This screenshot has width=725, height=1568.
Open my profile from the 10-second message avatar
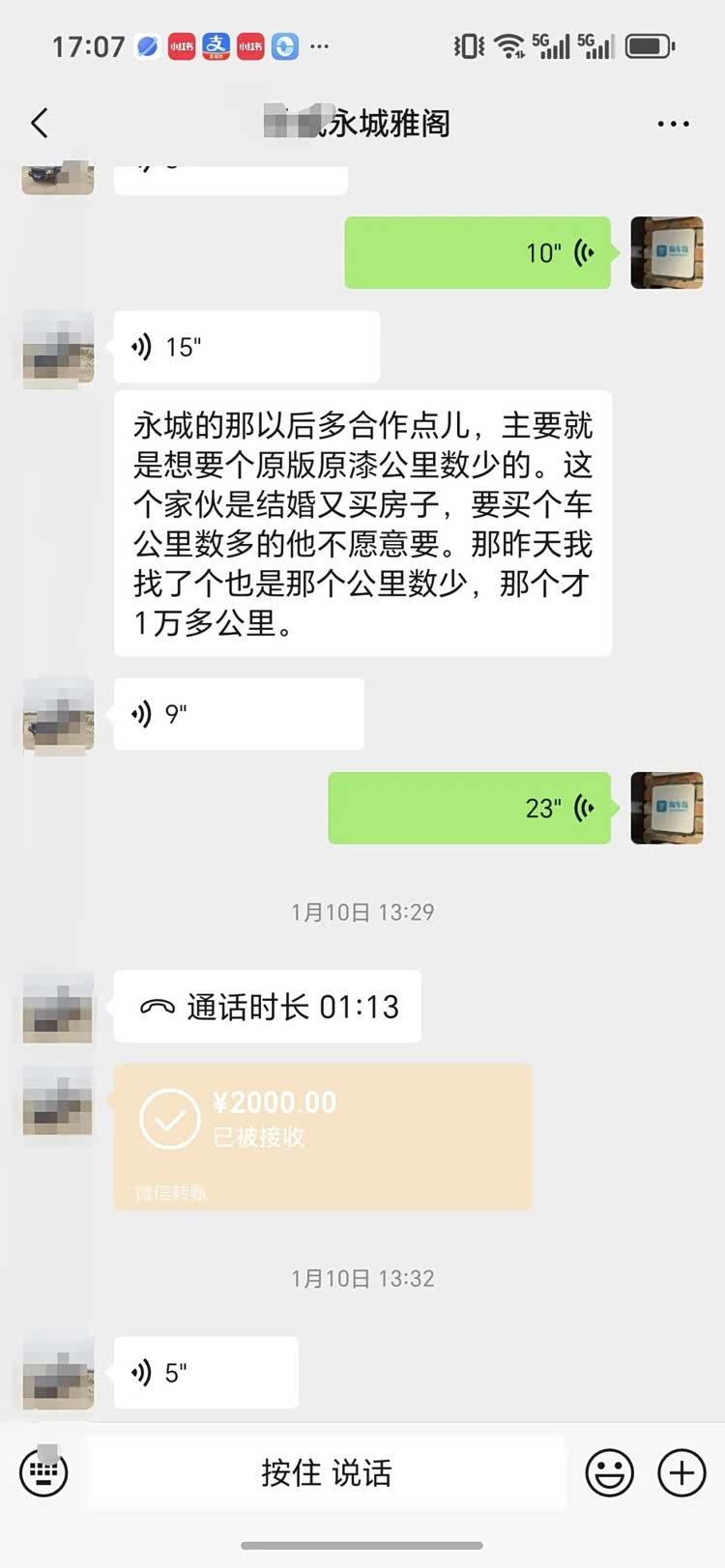pyautogui.click(x=667, y=253)
